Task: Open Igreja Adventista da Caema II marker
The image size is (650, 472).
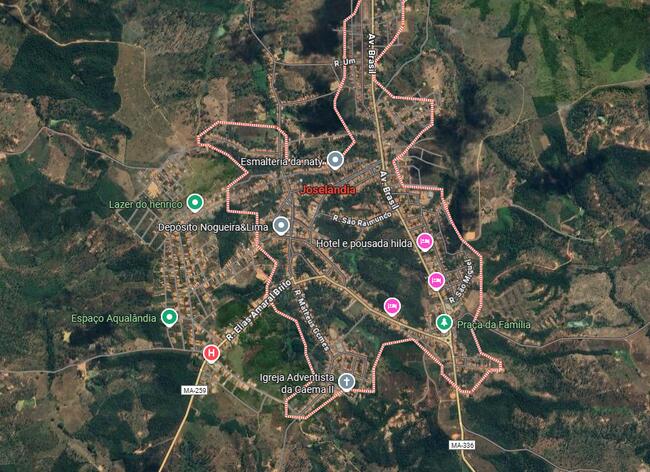Action: tap(346, 380)
